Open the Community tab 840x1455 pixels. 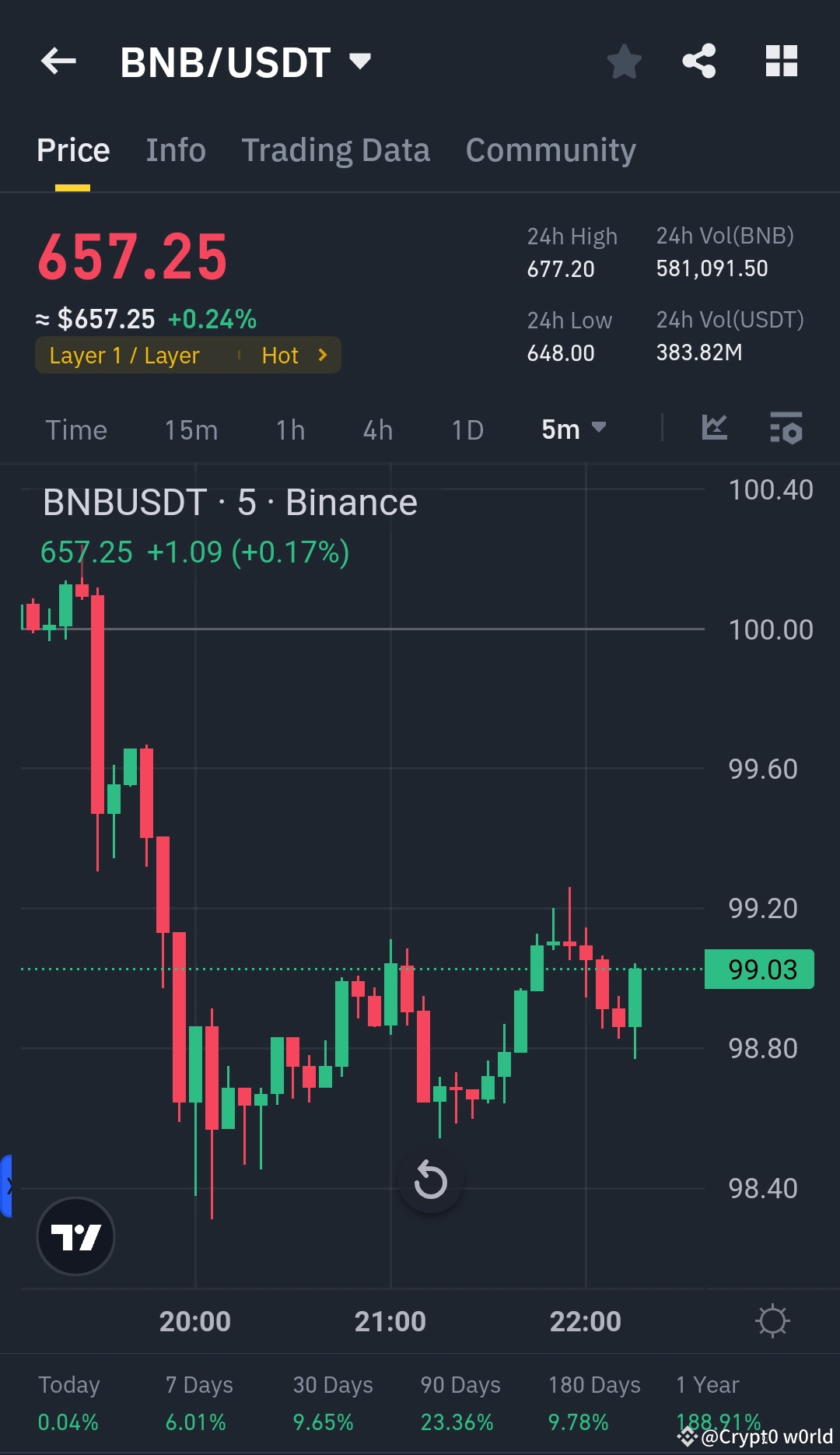coord(550,149)
